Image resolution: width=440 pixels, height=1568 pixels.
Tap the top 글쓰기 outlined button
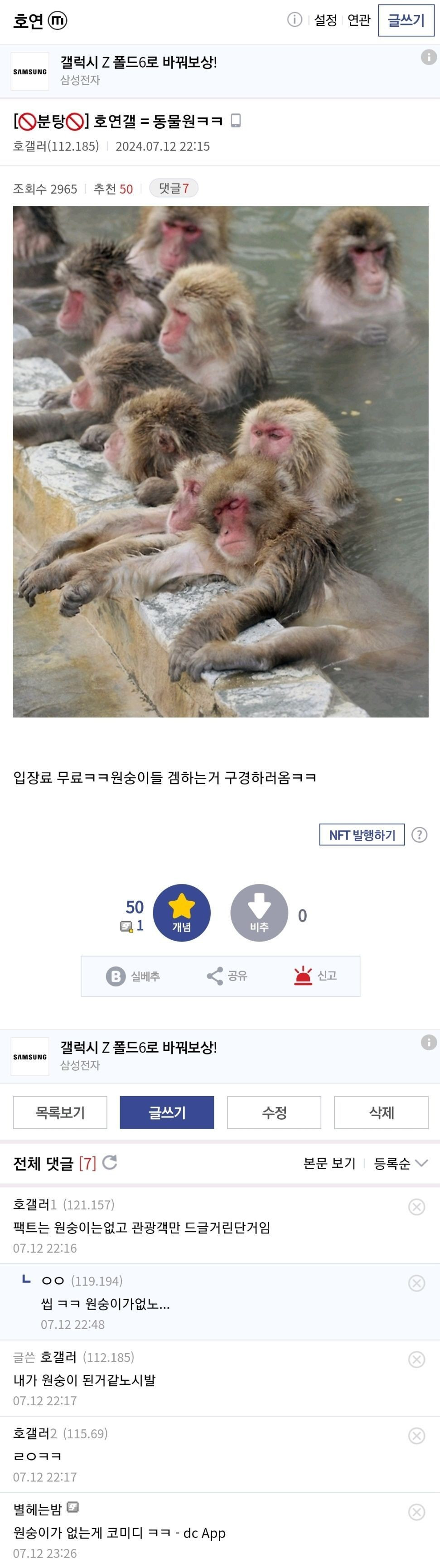coord(406,20)
